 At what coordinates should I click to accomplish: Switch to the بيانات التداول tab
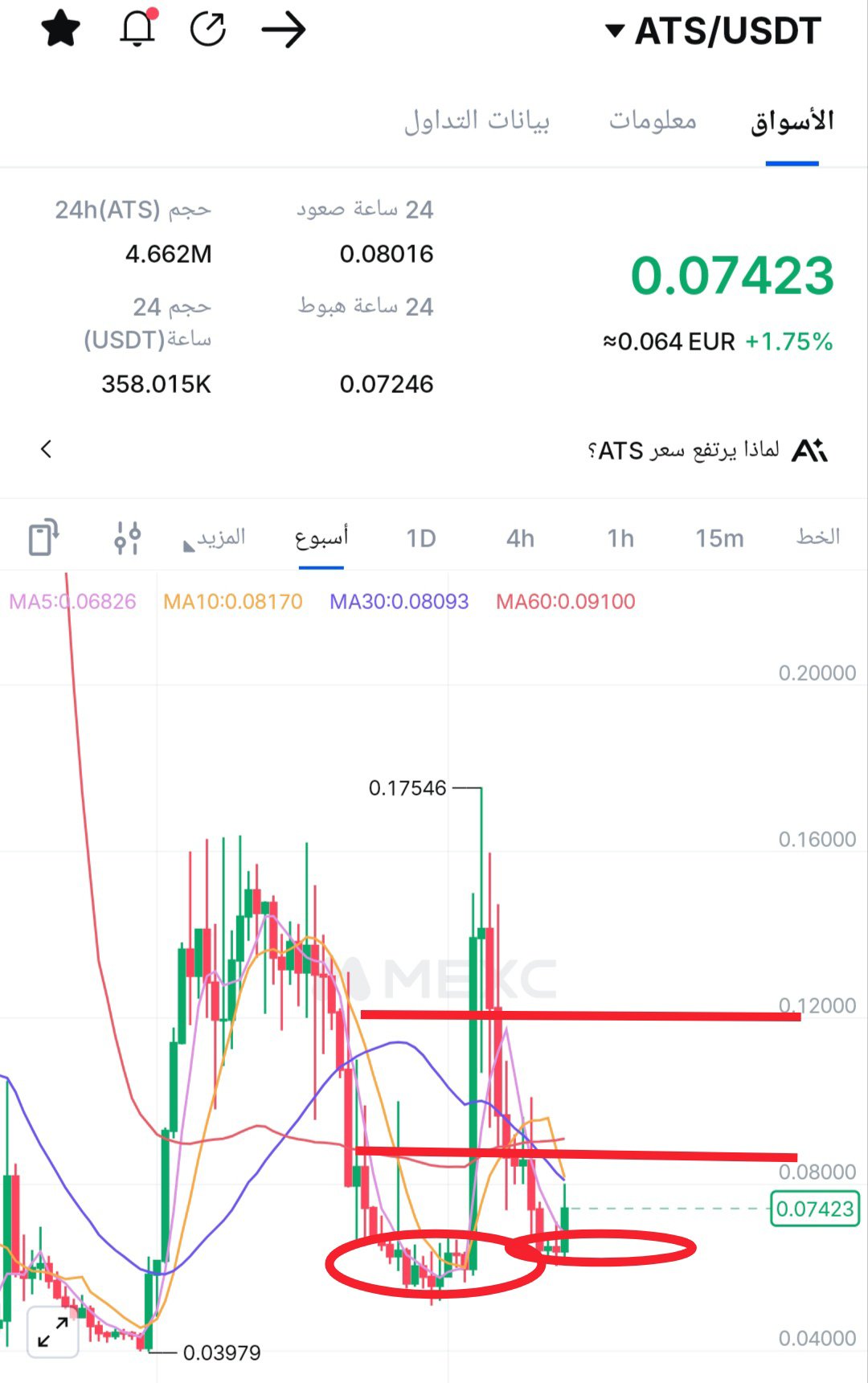(x=477, y=121)
